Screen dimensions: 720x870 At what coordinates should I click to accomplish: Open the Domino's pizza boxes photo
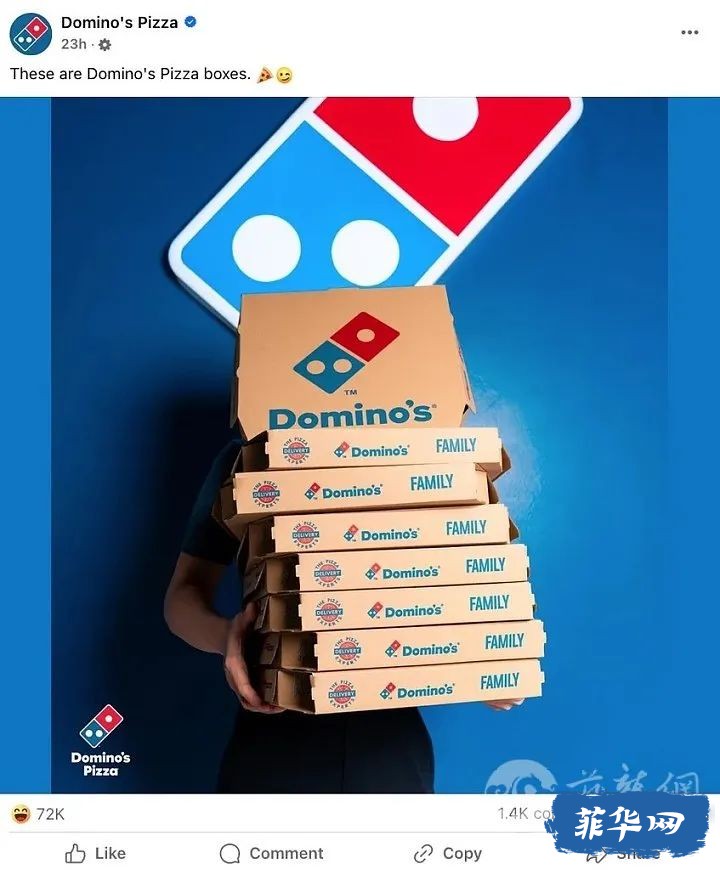pyautogui.click(x=360, y=445)
